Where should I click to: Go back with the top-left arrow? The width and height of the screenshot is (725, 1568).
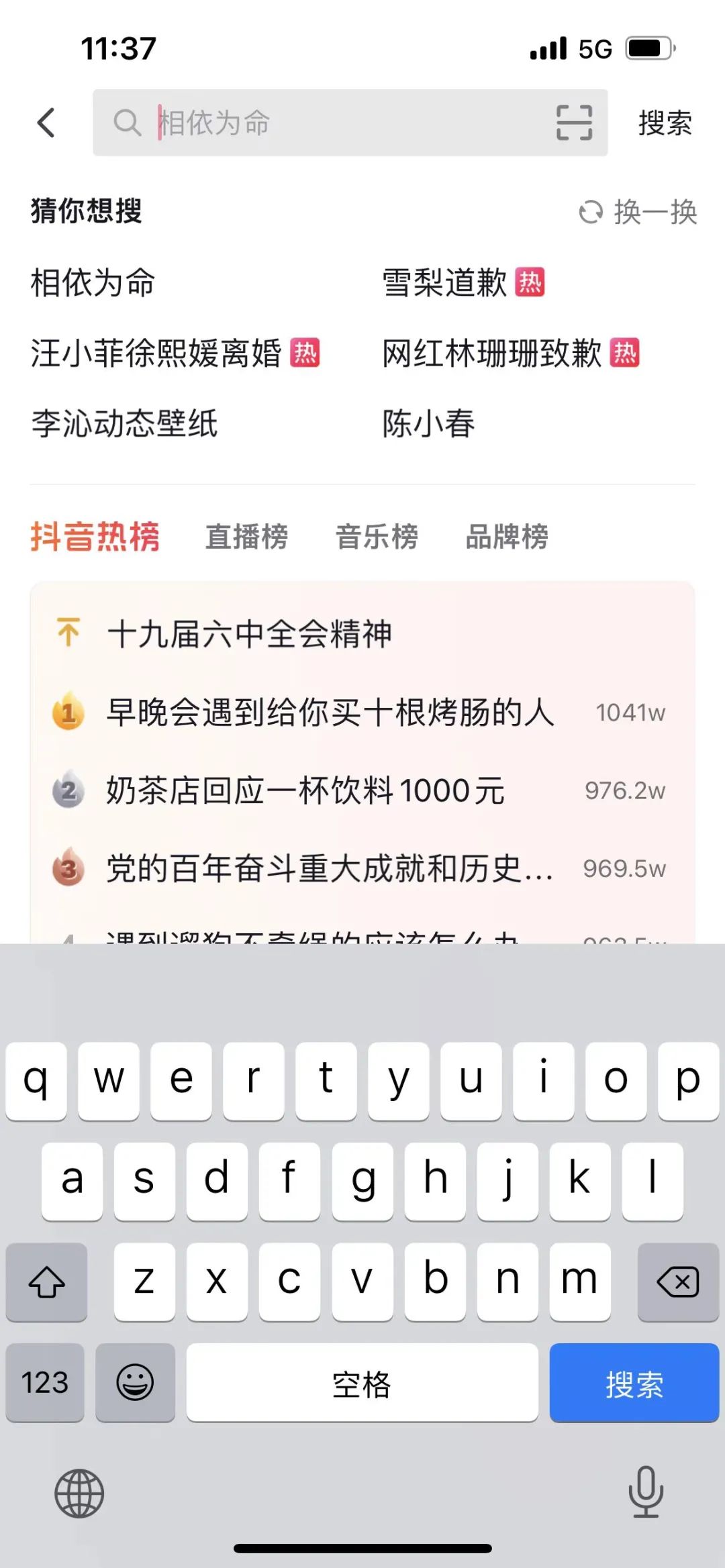tap(46, 123)
